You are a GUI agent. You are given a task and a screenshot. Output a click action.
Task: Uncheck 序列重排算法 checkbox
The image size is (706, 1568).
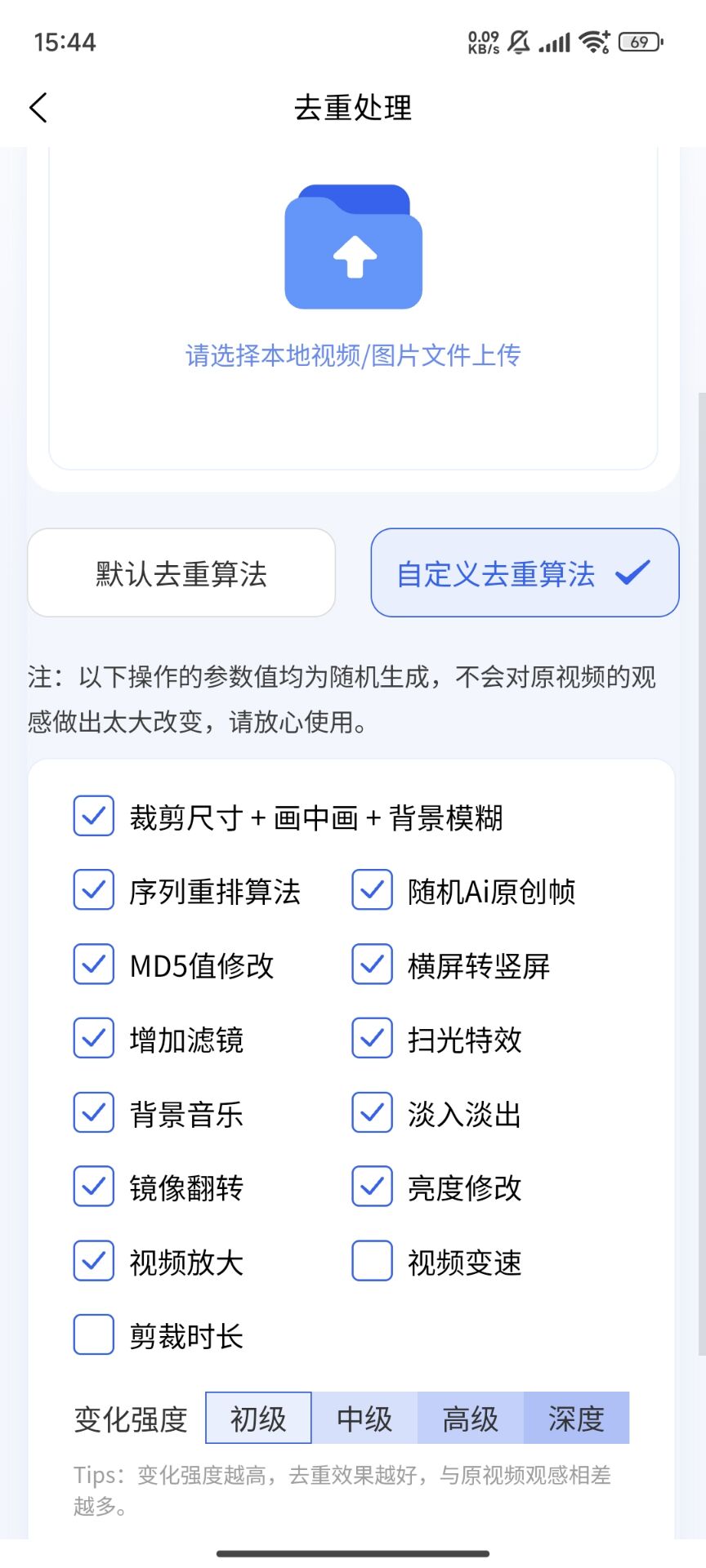tap(94, 890)
